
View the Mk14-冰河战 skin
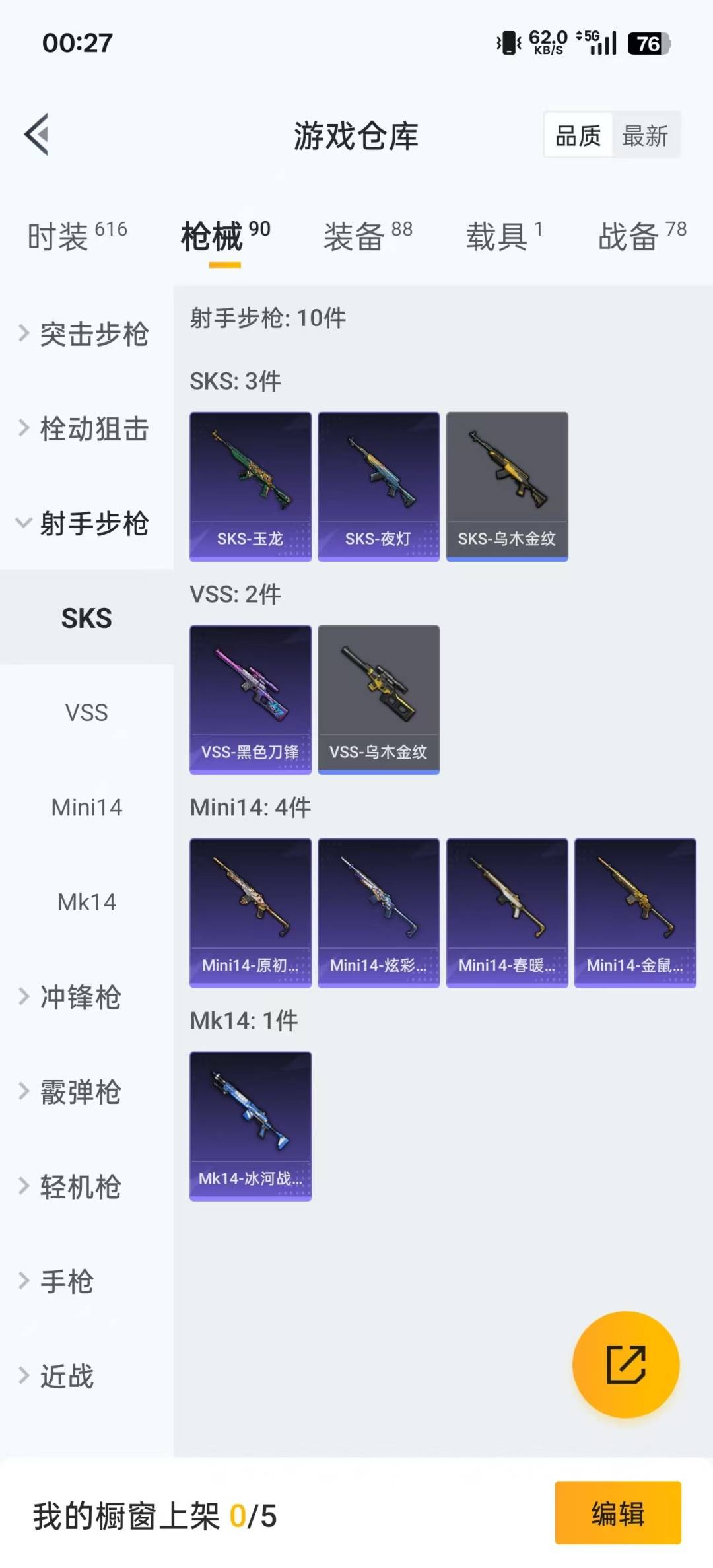(x=250, y=1126)
